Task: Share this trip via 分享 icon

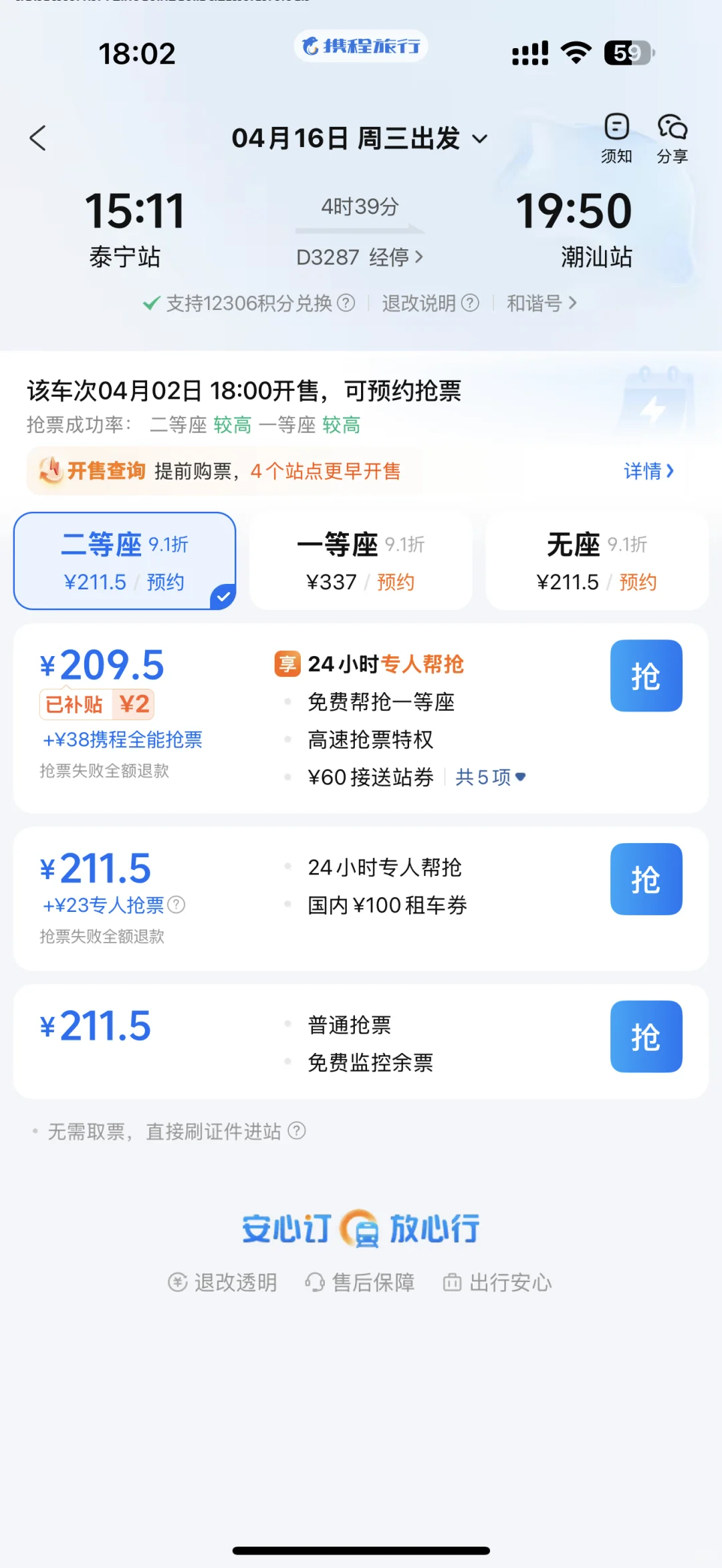Action: pos(673,138)
